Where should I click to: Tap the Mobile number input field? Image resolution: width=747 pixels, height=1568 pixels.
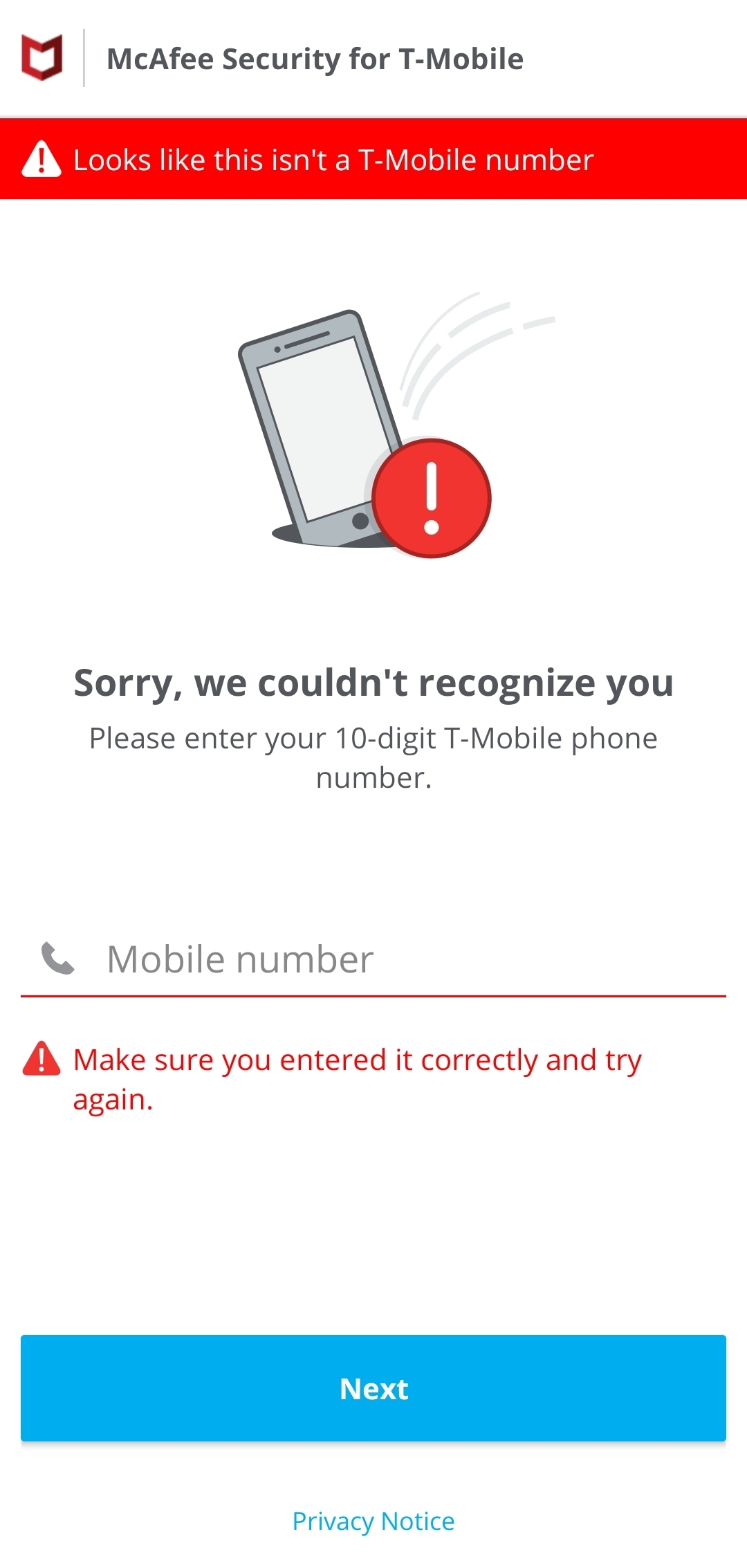[x=408, y=959]
